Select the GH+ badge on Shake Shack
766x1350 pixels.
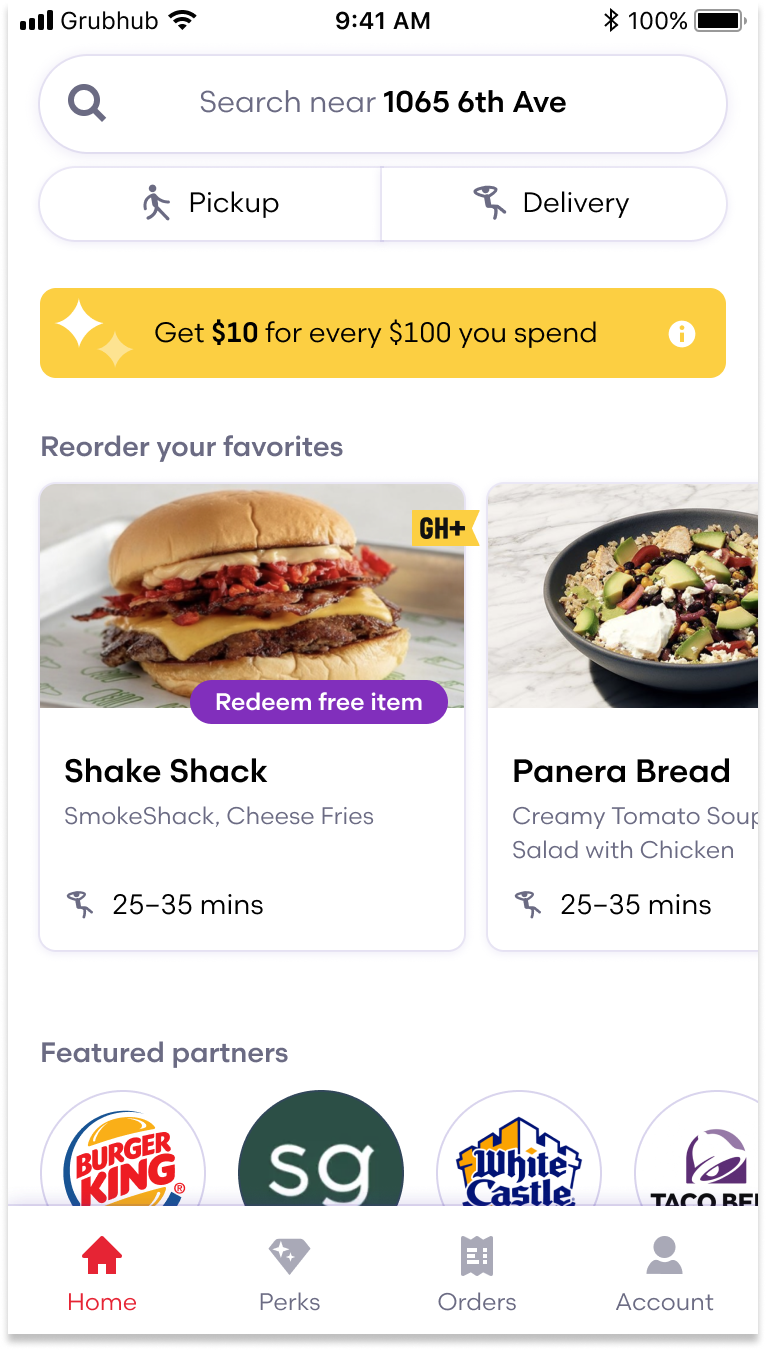pos(443,525)
